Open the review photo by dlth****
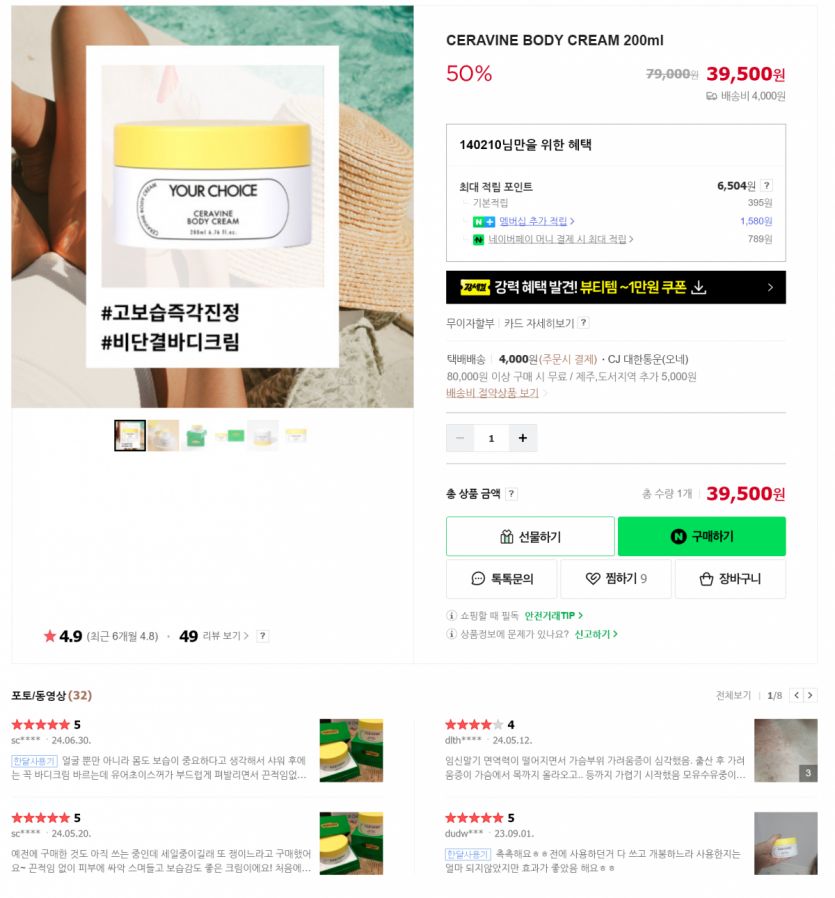 tap(785, 750)
